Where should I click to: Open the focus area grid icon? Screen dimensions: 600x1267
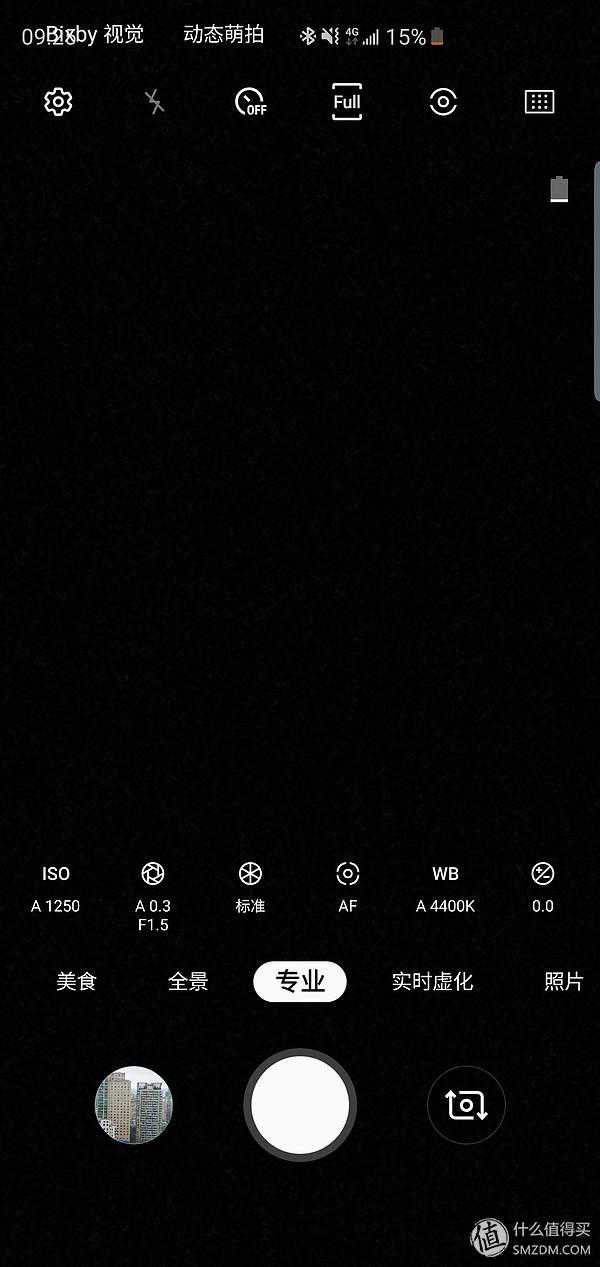(x=539, y=102)
